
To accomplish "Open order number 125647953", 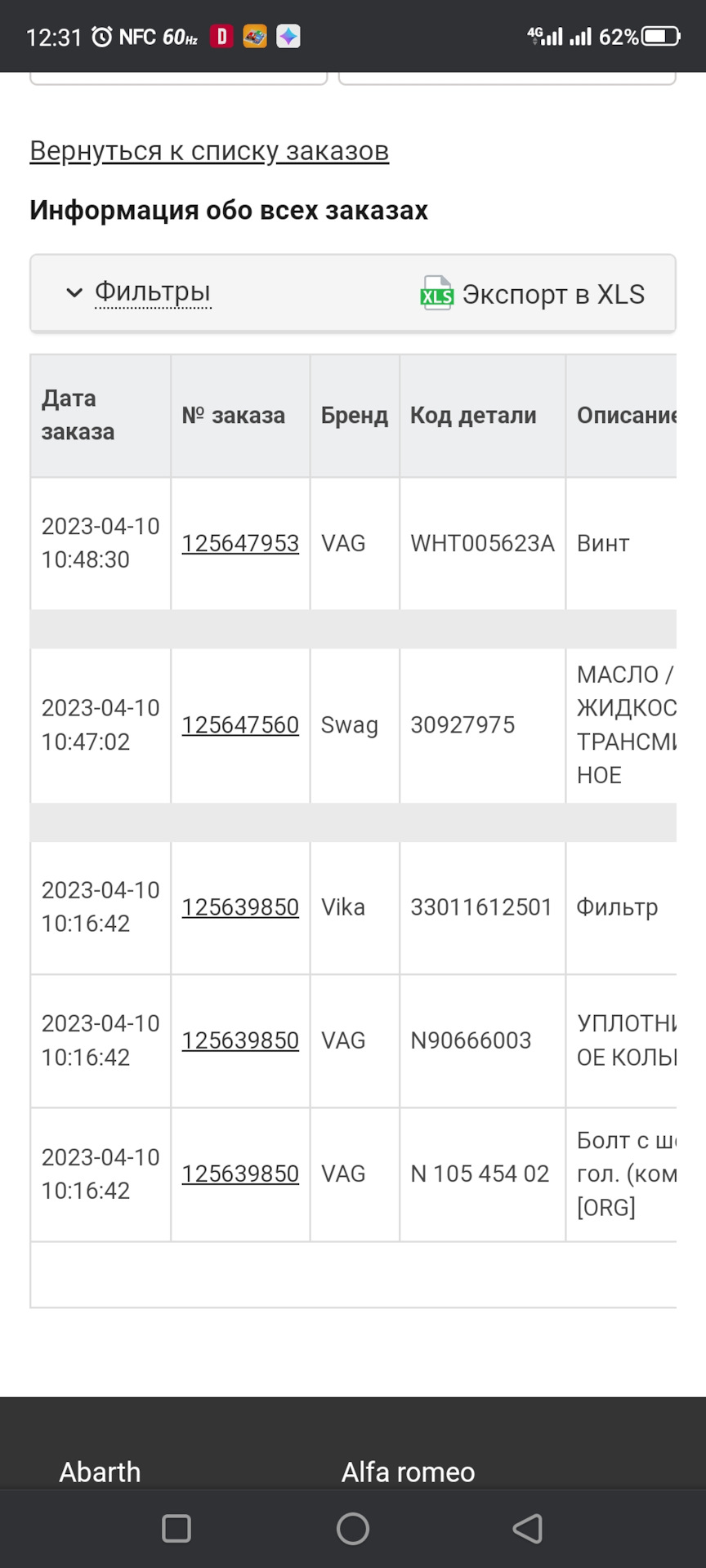I will click(x=240, y=543).
